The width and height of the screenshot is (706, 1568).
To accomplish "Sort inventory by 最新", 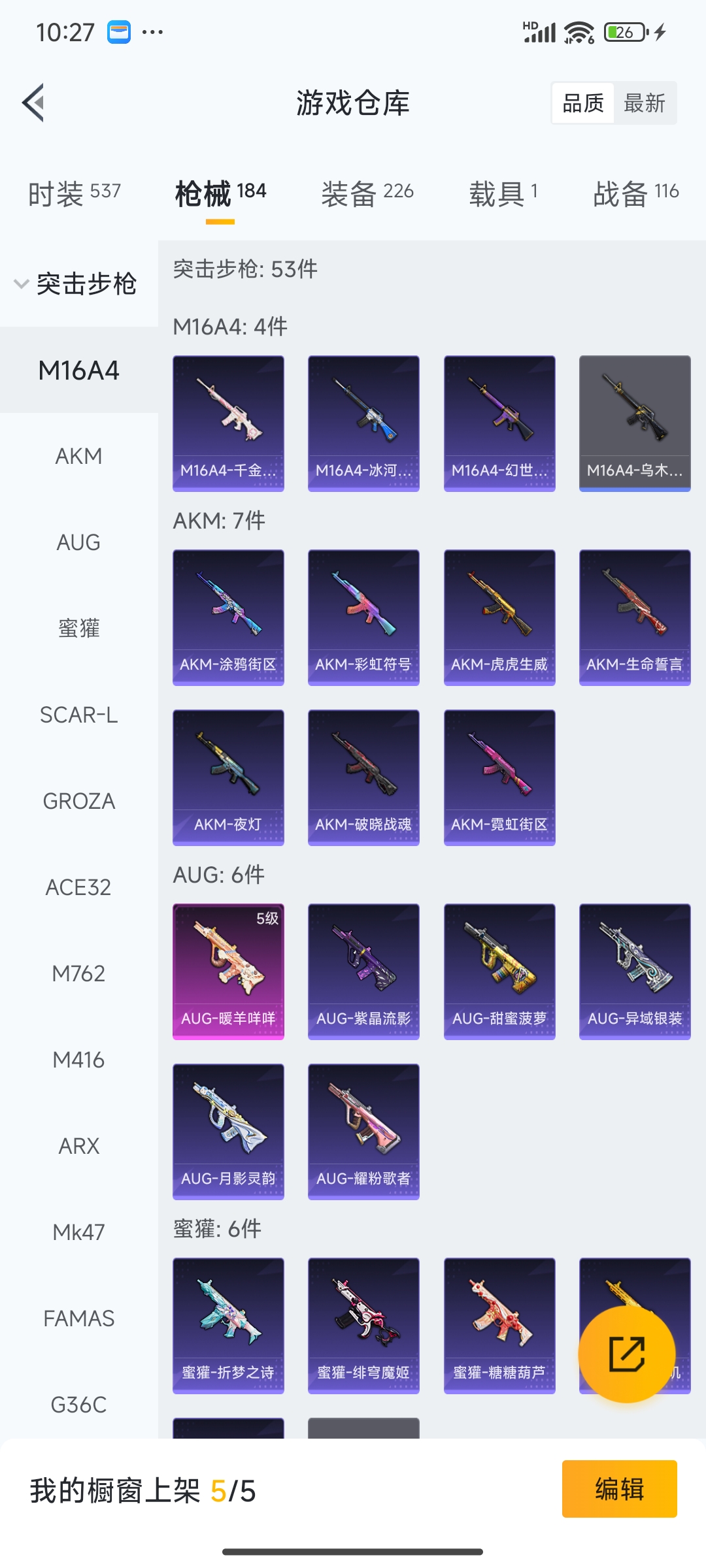I will (x=644, y=103).
